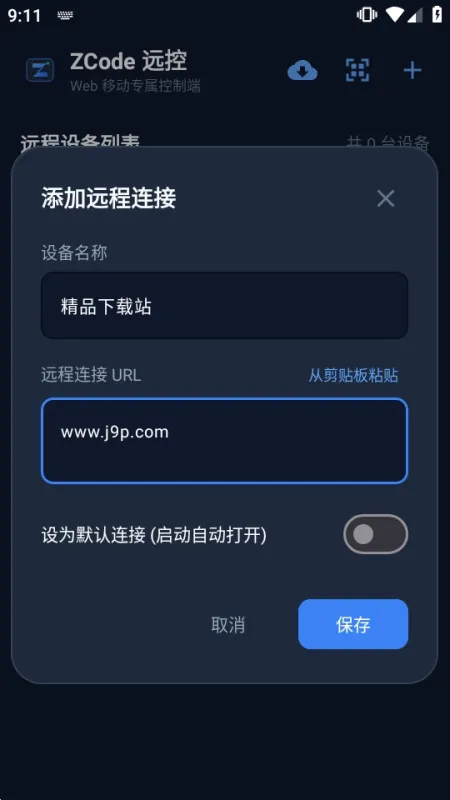Open the QR scan icon

[x=358, y=70]
